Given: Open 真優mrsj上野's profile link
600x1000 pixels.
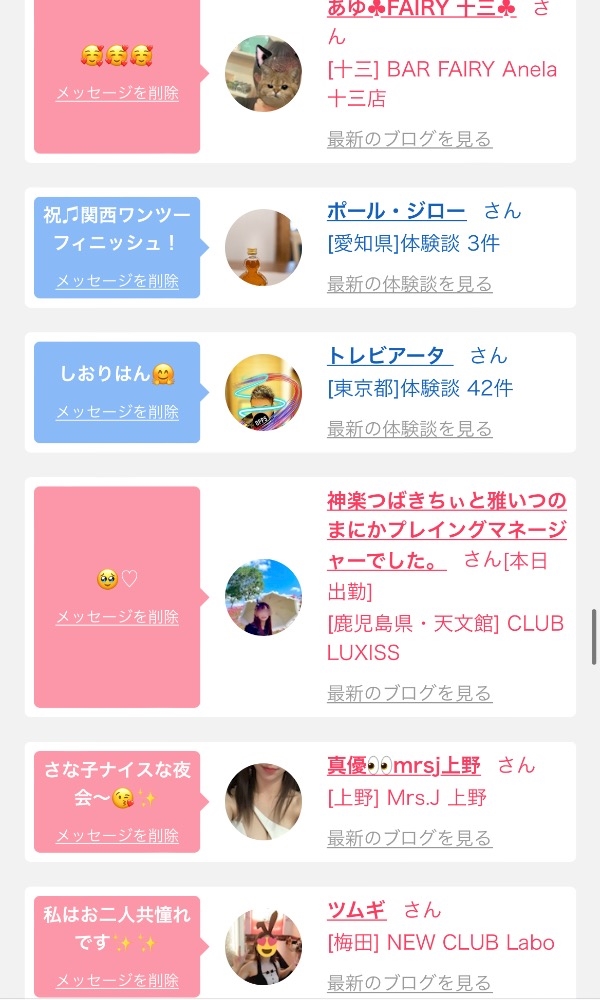Looking at the screenshot, I should 404,765.
